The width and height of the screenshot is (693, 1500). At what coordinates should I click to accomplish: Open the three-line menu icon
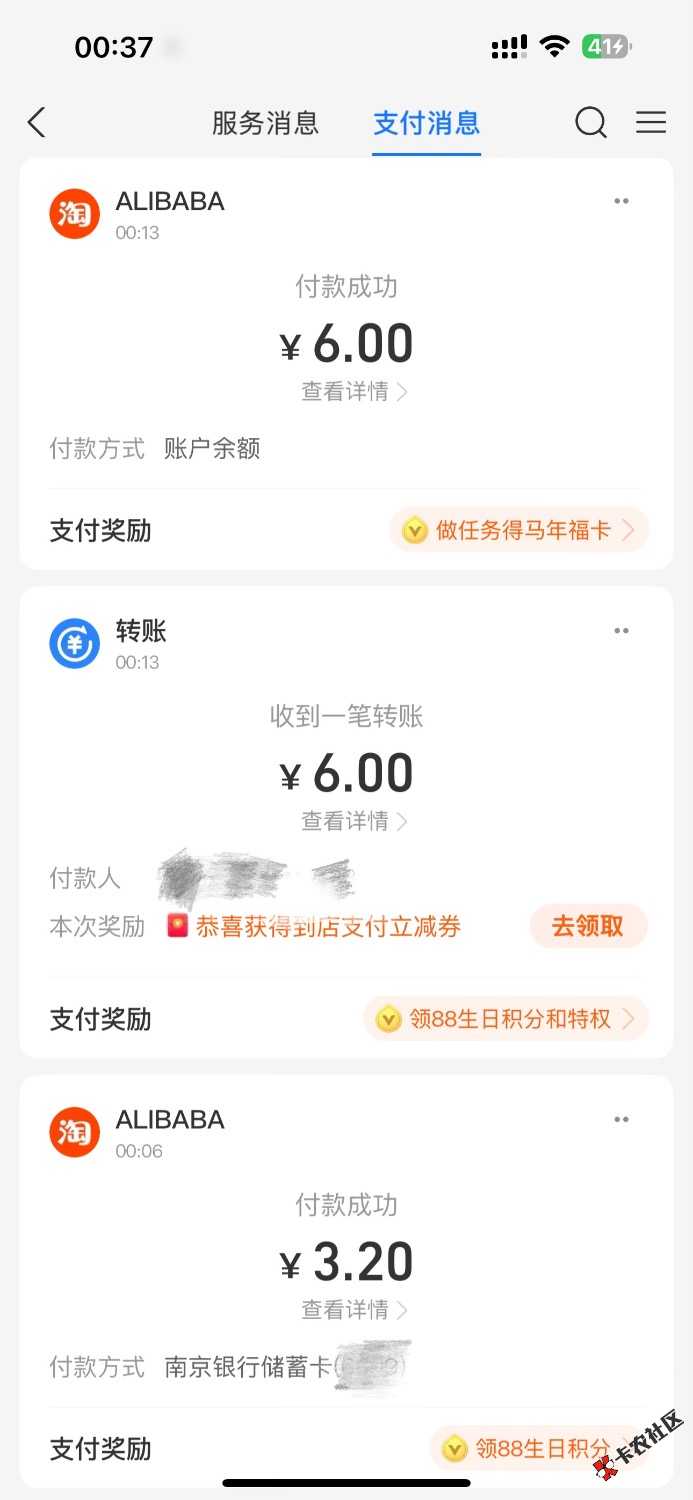coord(651,123)
